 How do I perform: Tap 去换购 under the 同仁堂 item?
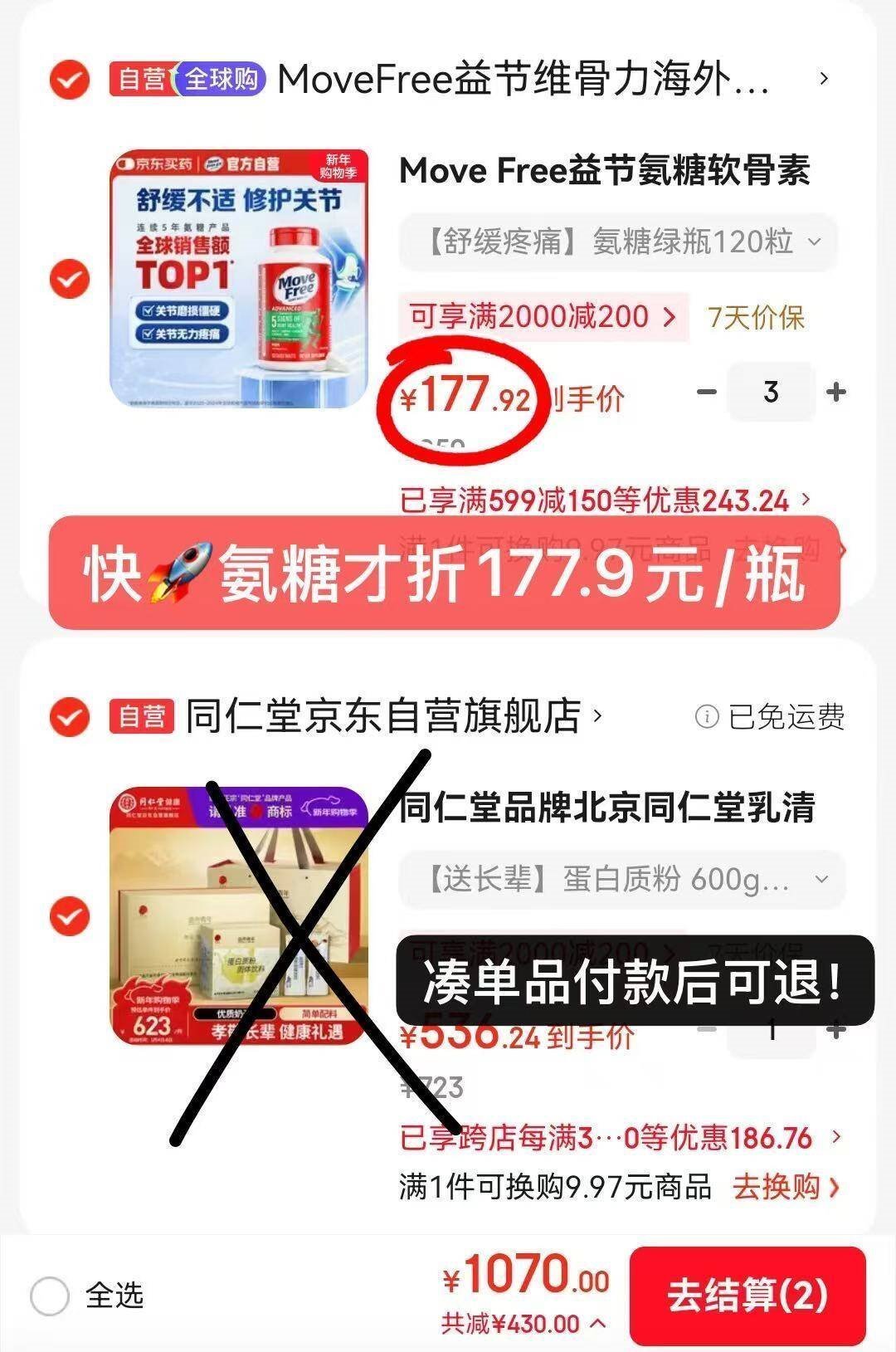click(x=786, y=1187)
